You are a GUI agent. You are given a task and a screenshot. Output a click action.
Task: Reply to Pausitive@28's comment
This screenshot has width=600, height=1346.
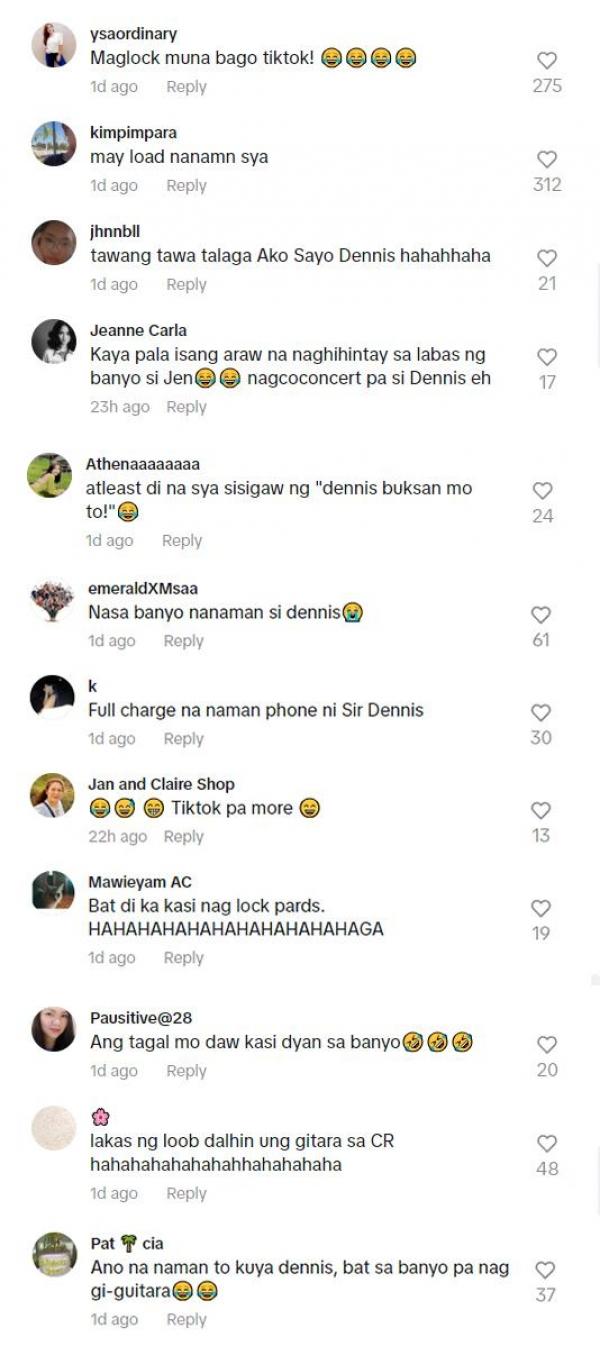pos(186,1071)
